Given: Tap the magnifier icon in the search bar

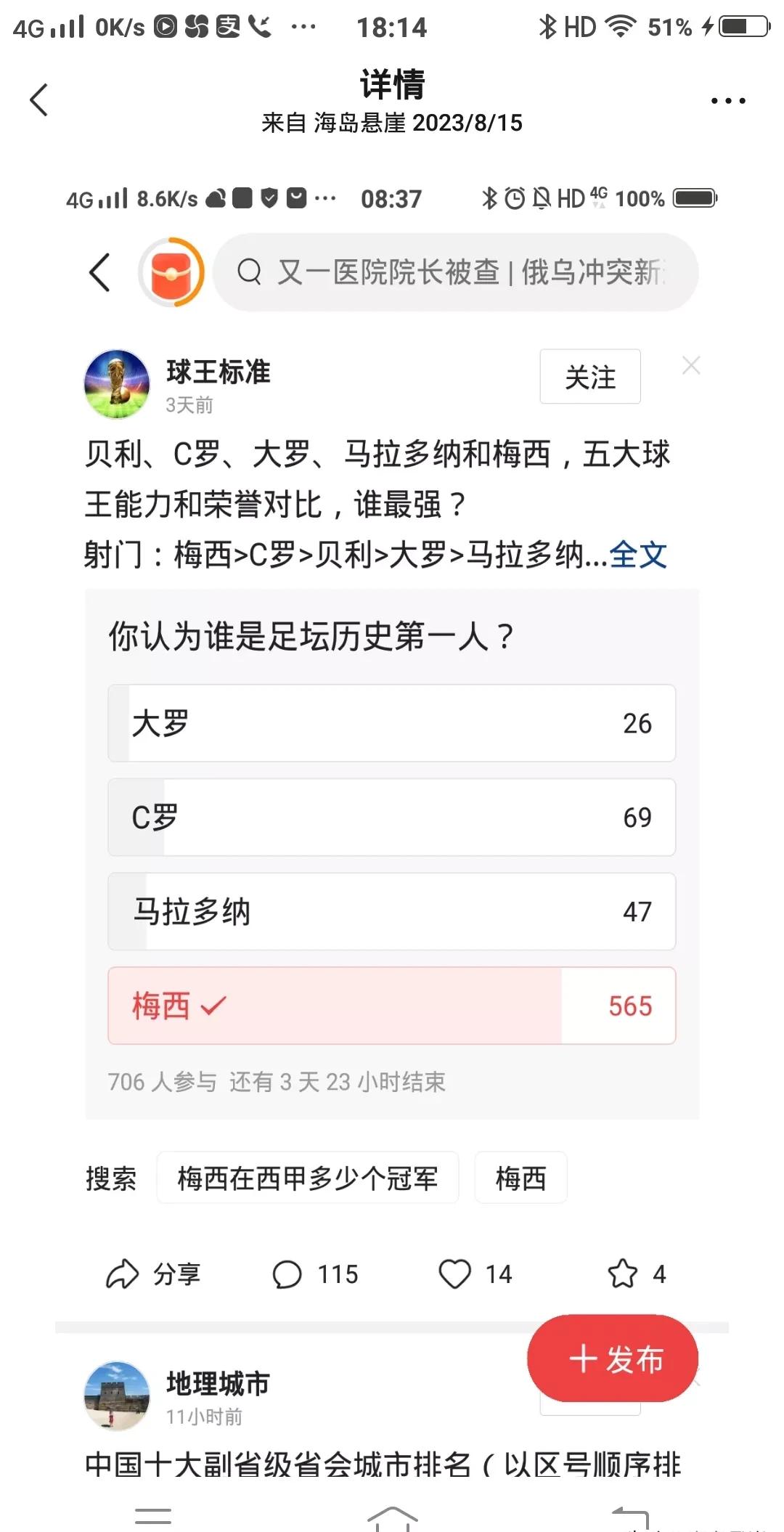Looking at the screenshot, I should pyautogui.click(x=250, y=272).
